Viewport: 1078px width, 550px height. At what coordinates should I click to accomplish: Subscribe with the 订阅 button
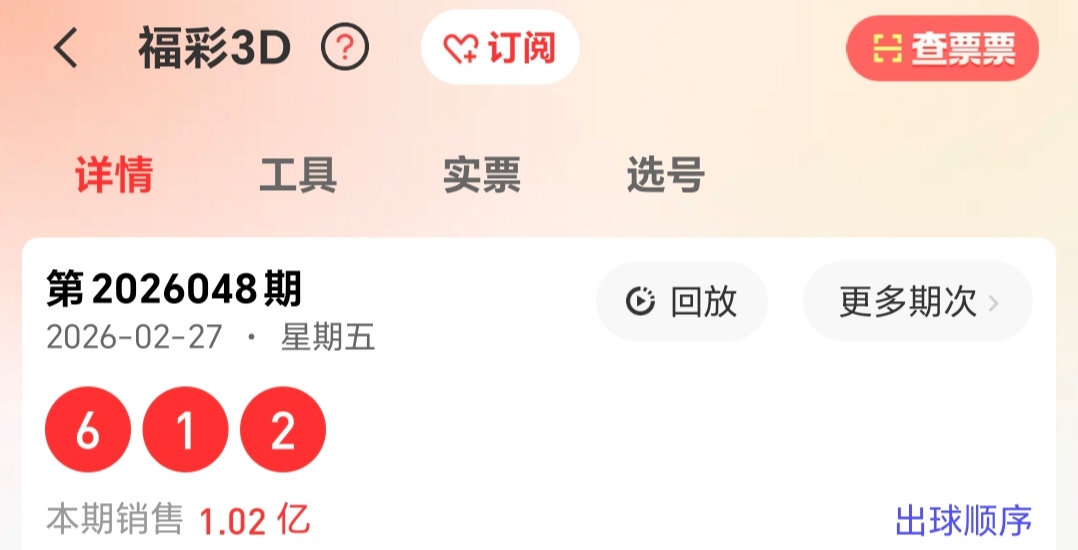500,47
